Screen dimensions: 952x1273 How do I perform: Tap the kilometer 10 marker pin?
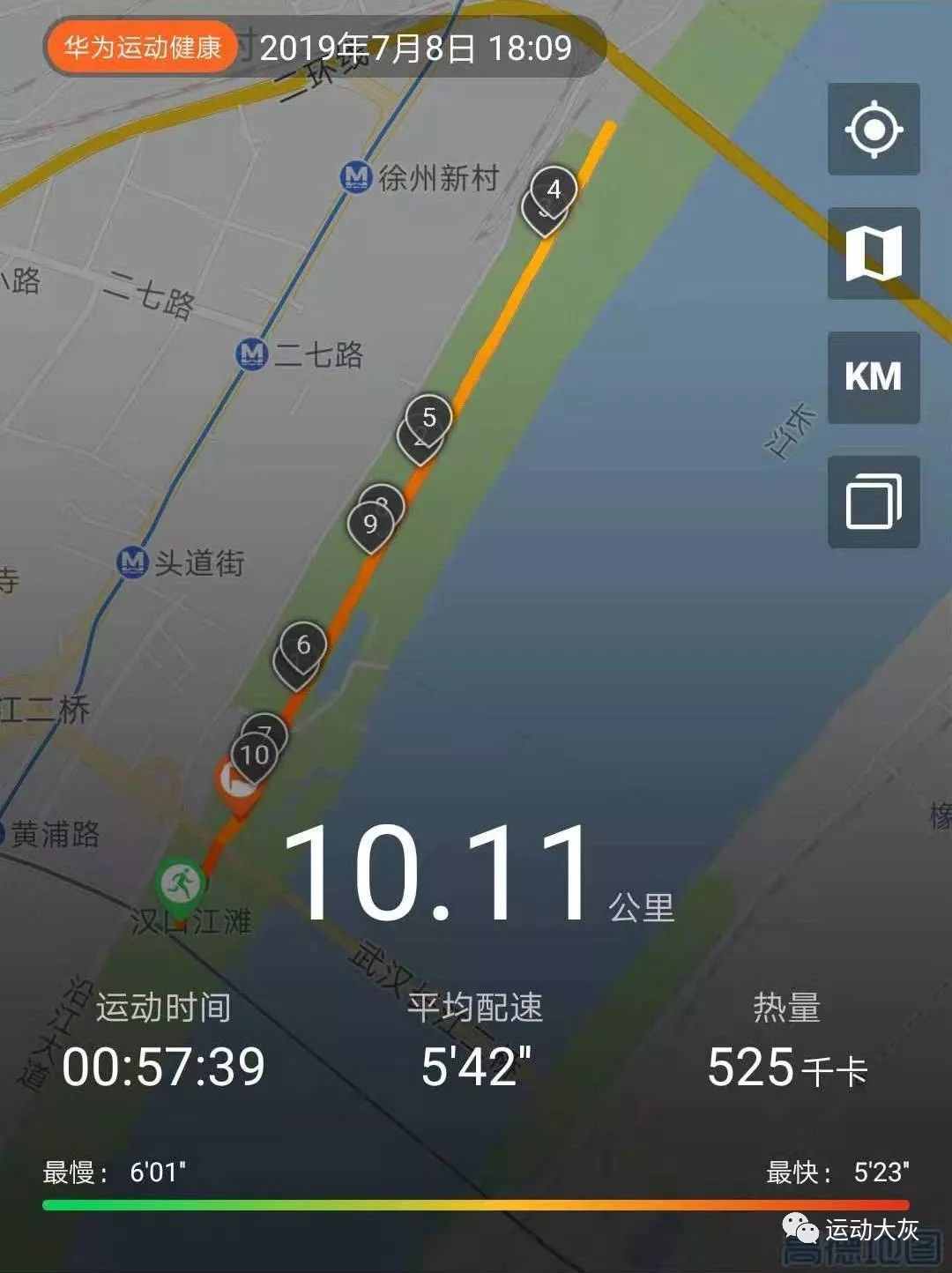[256, 754]
